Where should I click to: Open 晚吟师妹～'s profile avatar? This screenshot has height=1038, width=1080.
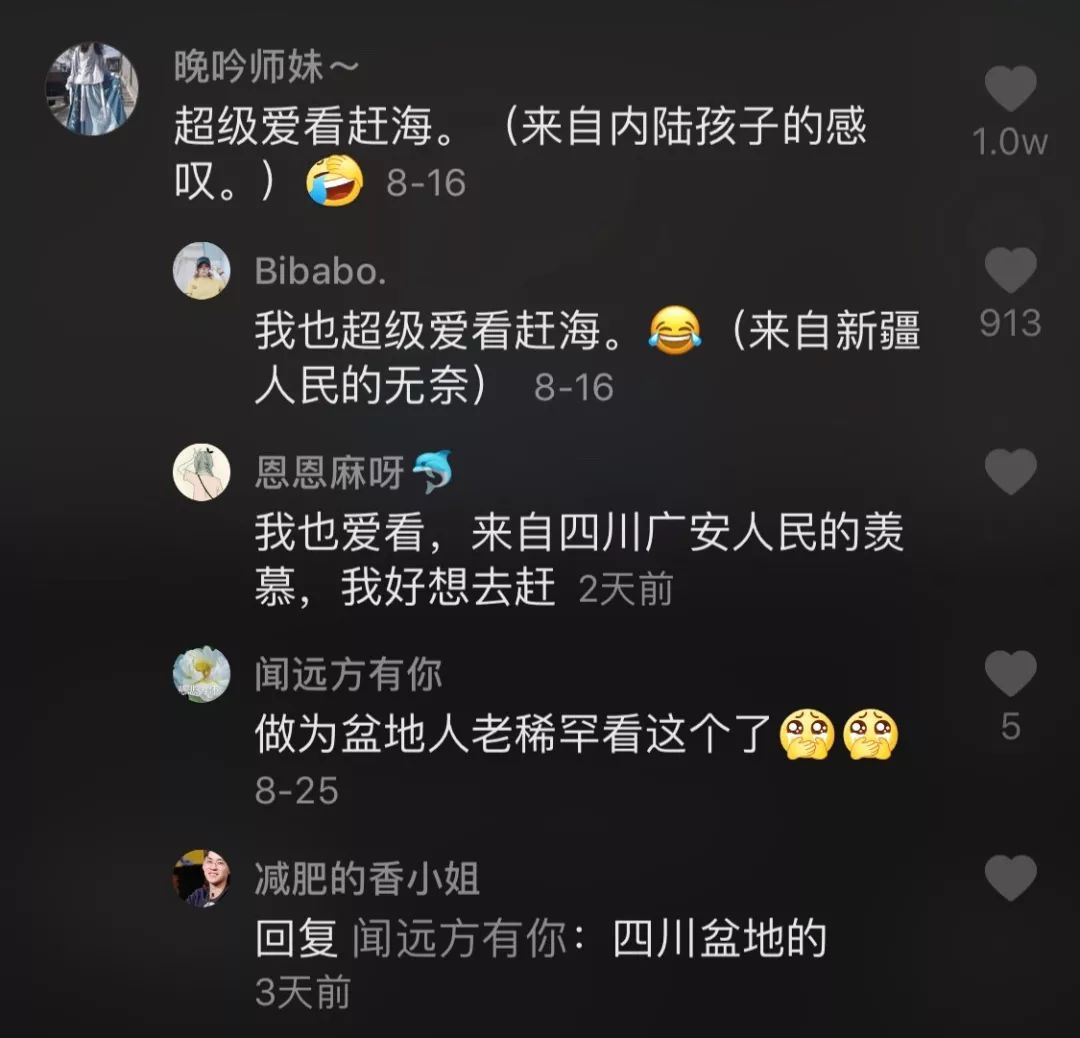coord(91,88)
